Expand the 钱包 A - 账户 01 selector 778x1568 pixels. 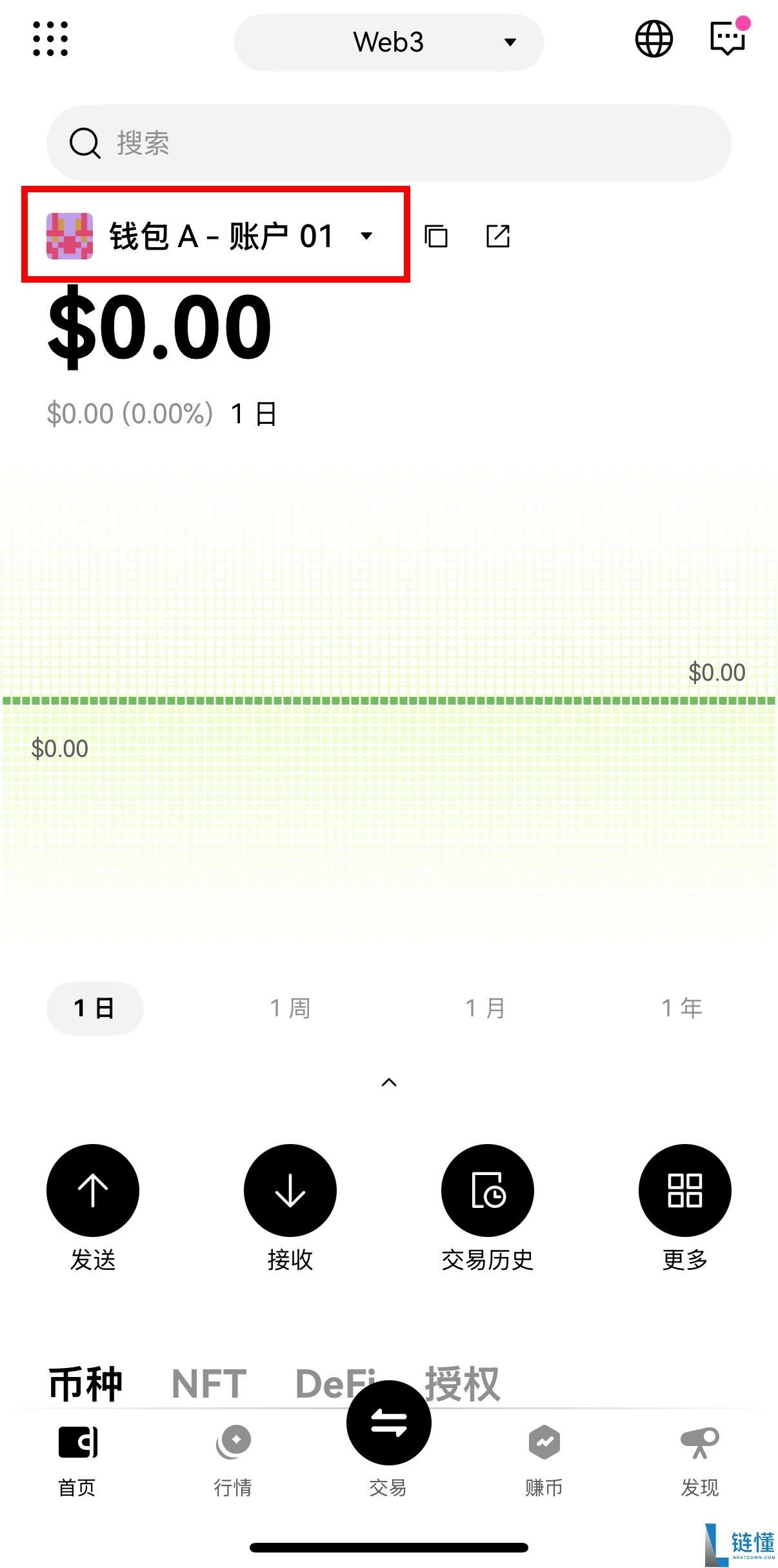coord(215,236)
